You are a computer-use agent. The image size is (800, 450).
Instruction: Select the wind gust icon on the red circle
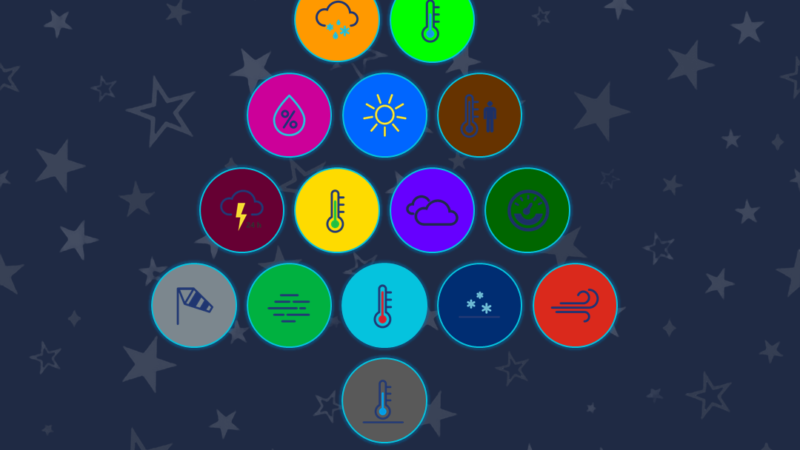[x=575, y=305]
